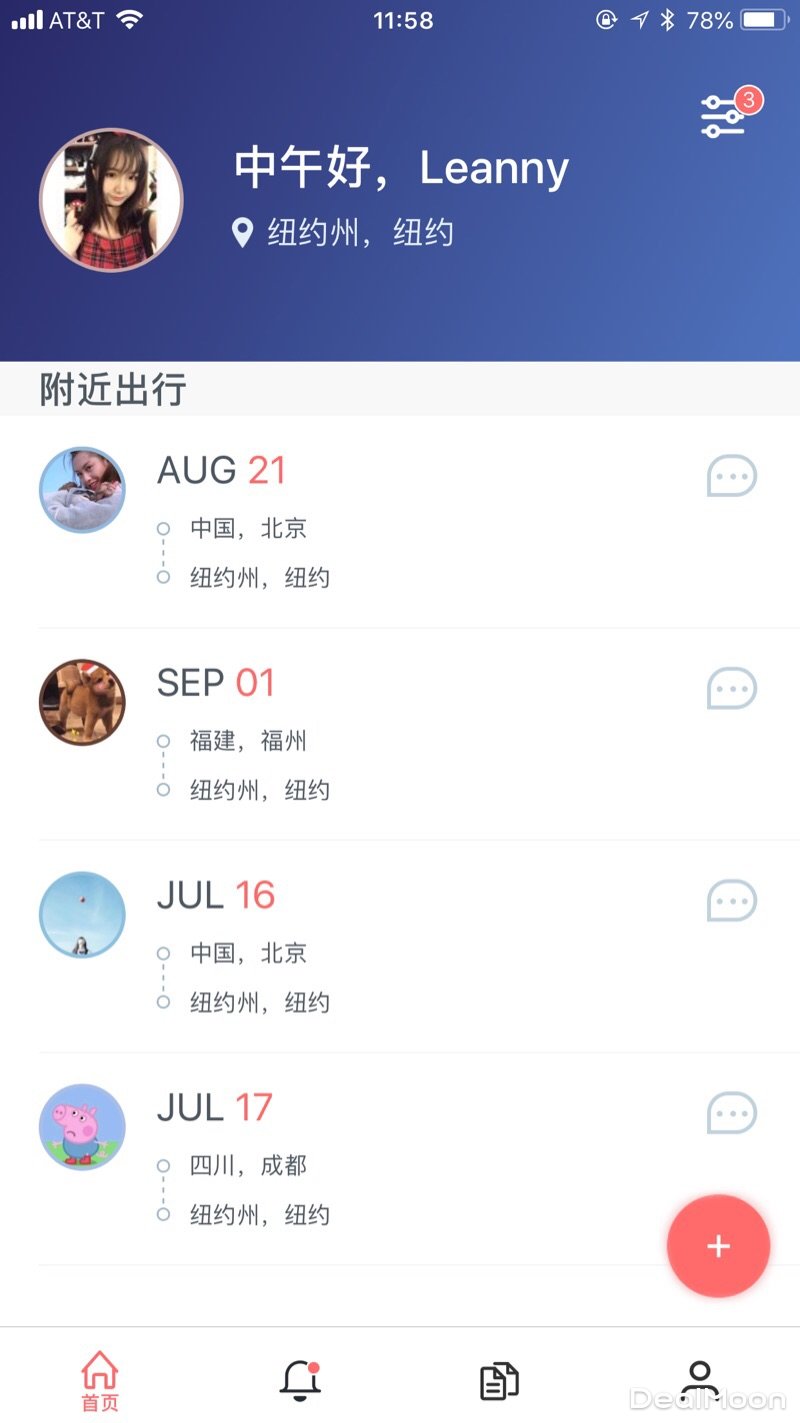Open the SEP 01 Fuzhou trip
The width and height of the screenshot is (800, 1423).
click(400, 735)
